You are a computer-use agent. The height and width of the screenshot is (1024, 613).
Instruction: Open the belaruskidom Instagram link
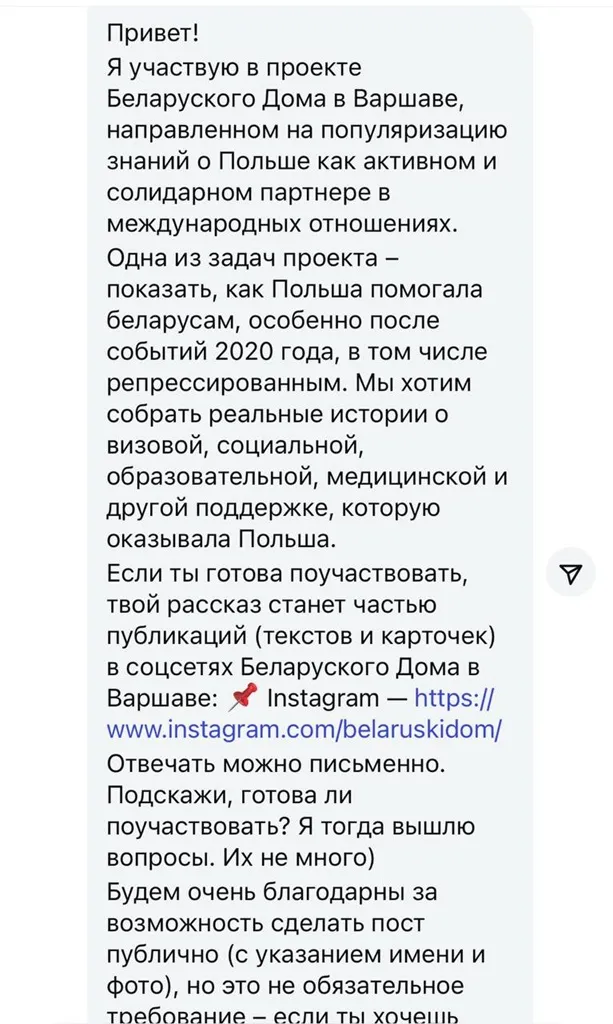pos(303,728)
